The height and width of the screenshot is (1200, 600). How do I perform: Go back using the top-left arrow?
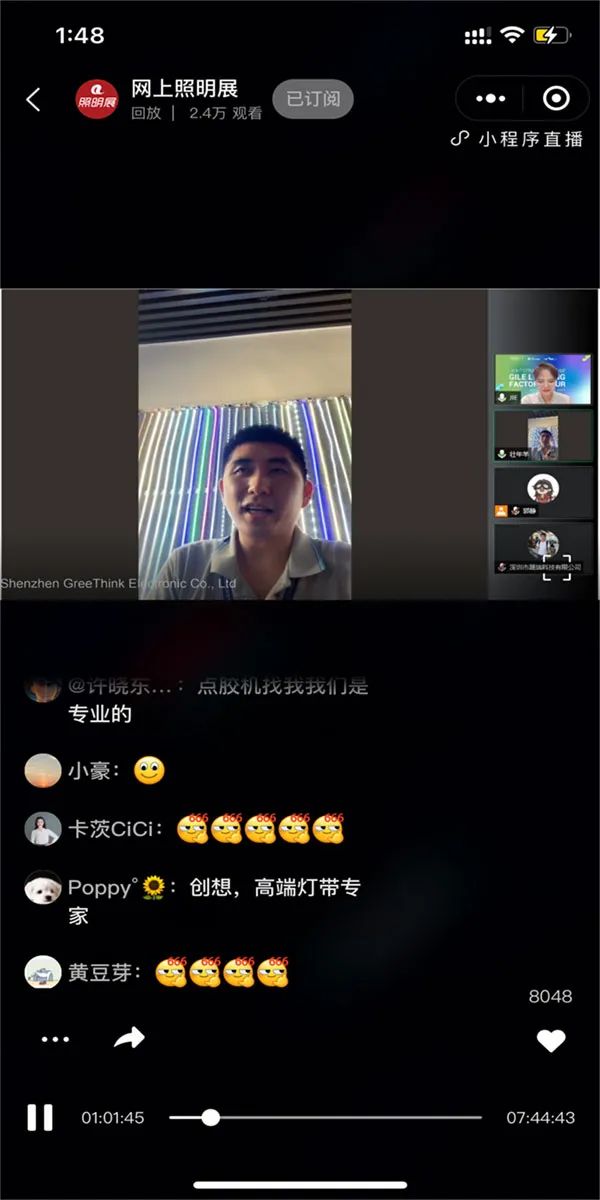coord(33,99)
